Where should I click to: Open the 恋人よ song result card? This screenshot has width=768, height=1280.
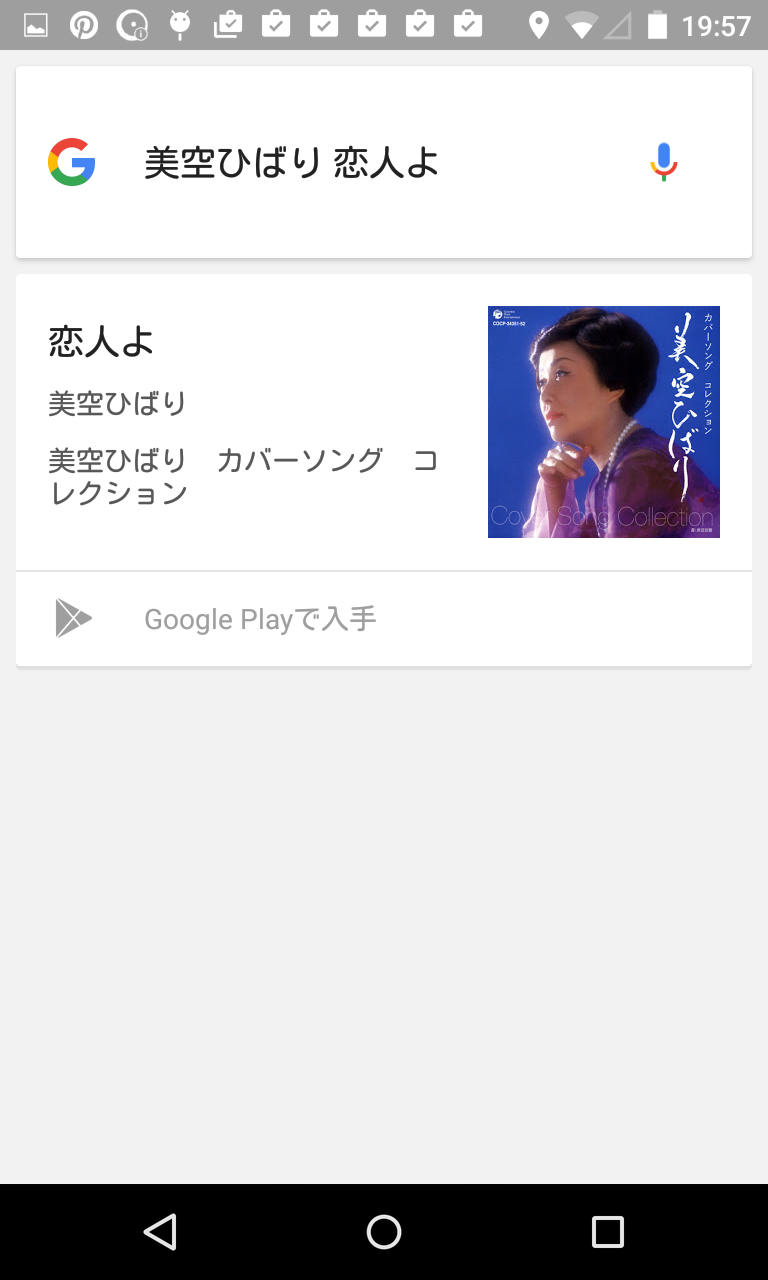[384, 422]
